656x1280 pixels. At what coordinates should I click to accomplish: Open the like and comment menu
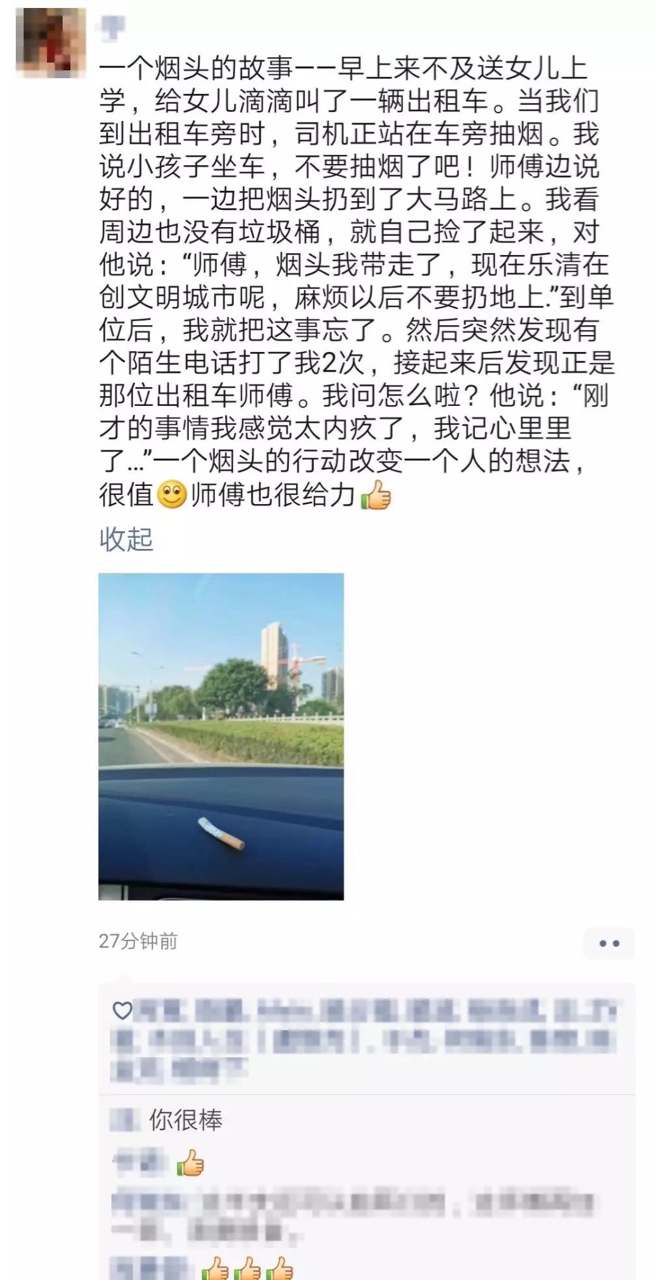(609, 942)
